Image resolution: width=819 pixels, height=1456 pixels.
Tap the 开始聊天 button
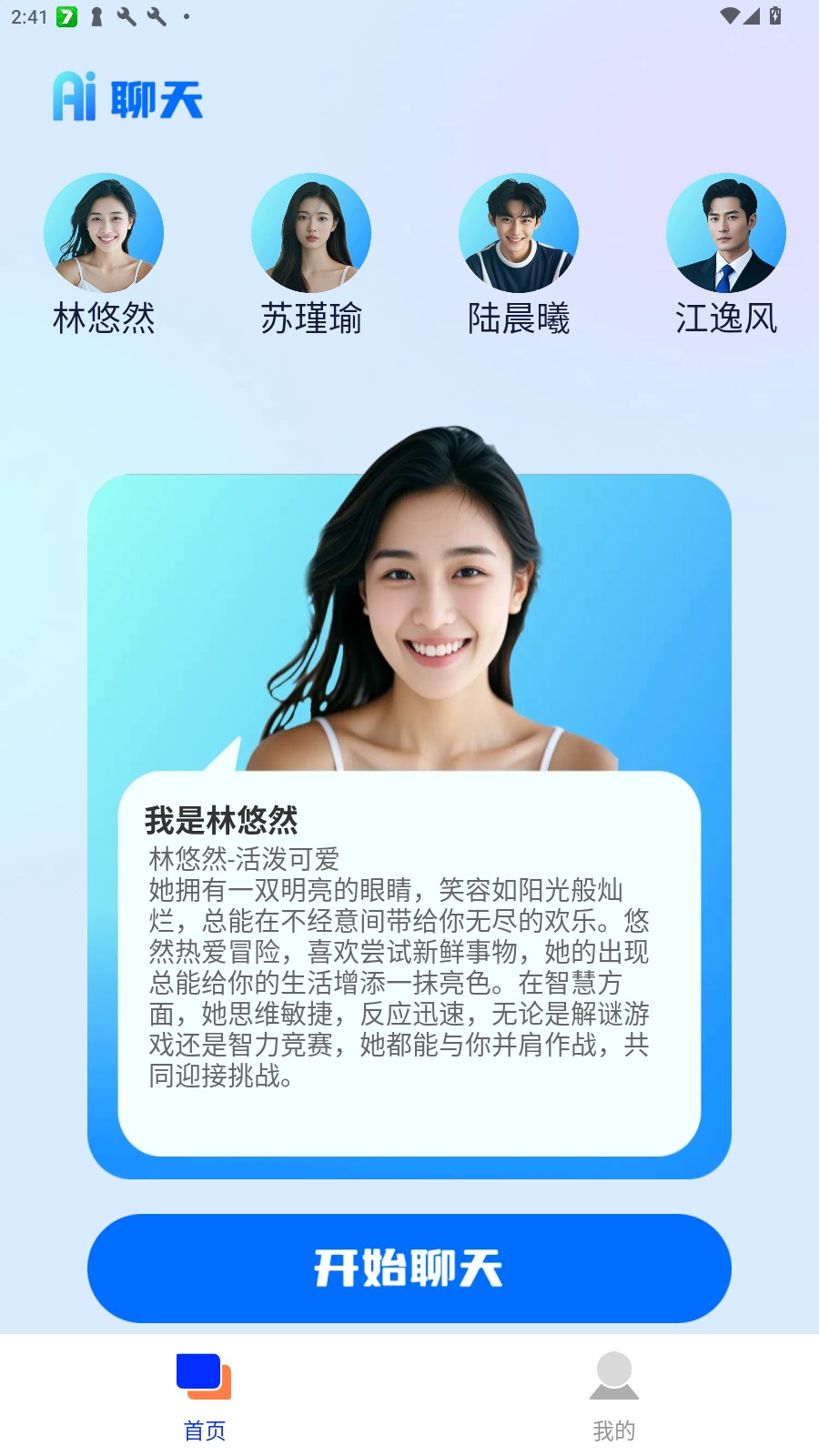(409, 1268)
